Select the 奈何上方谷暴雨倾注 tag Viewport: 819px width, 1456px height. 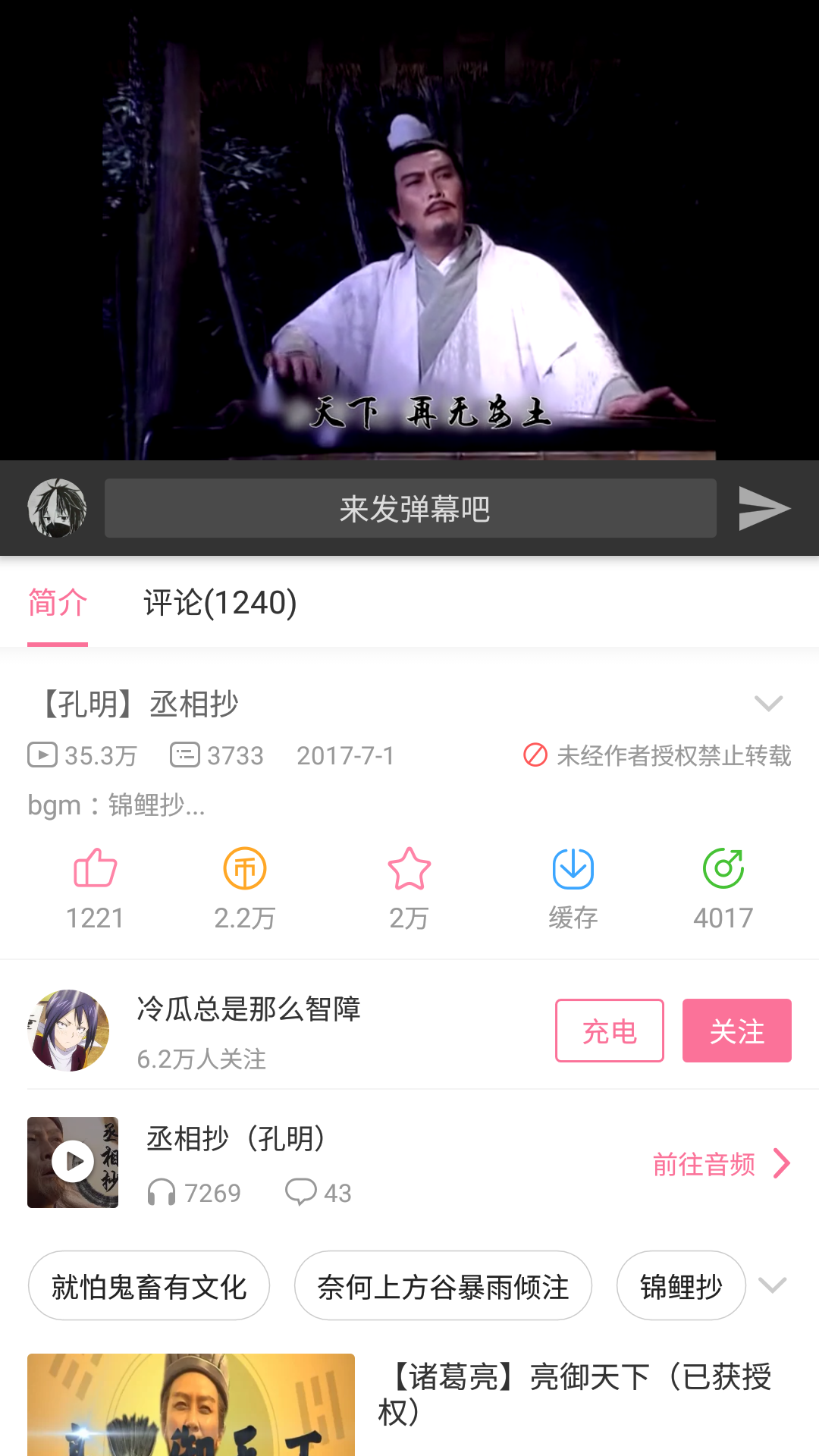443,1286
